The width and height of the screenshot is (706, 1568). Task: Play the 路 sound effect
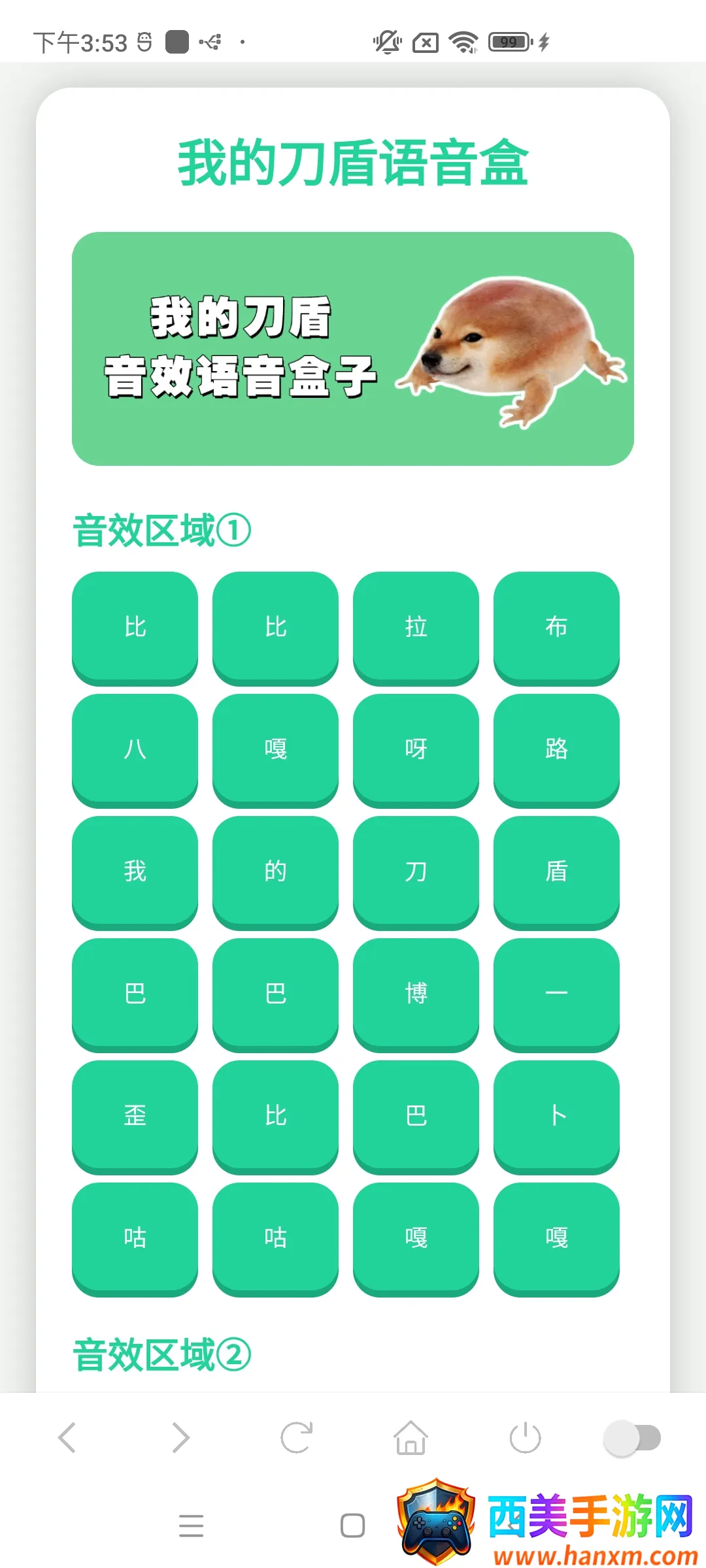[556, 748]
